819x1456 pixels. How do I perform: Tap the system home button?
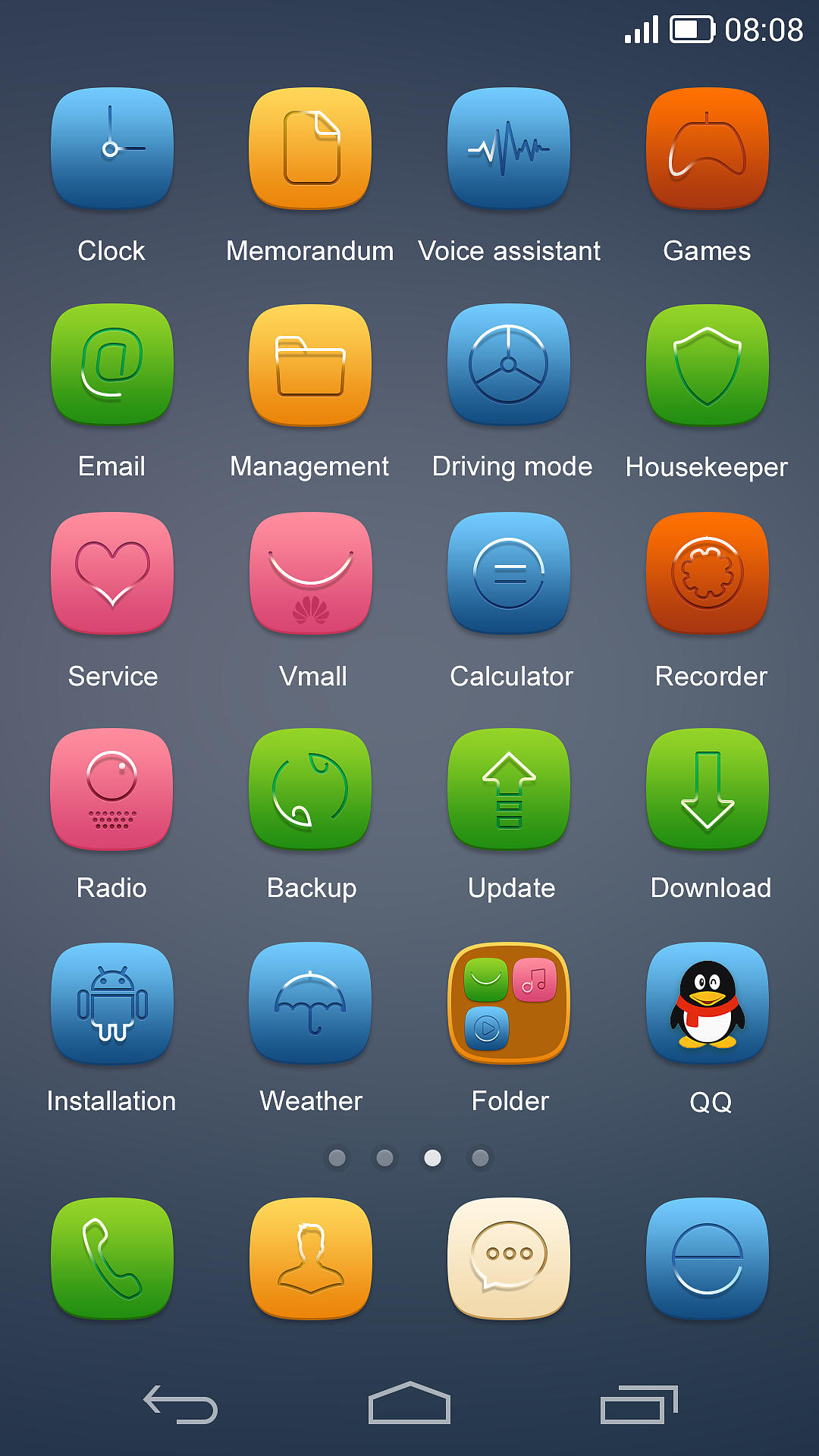point(409,1403)
